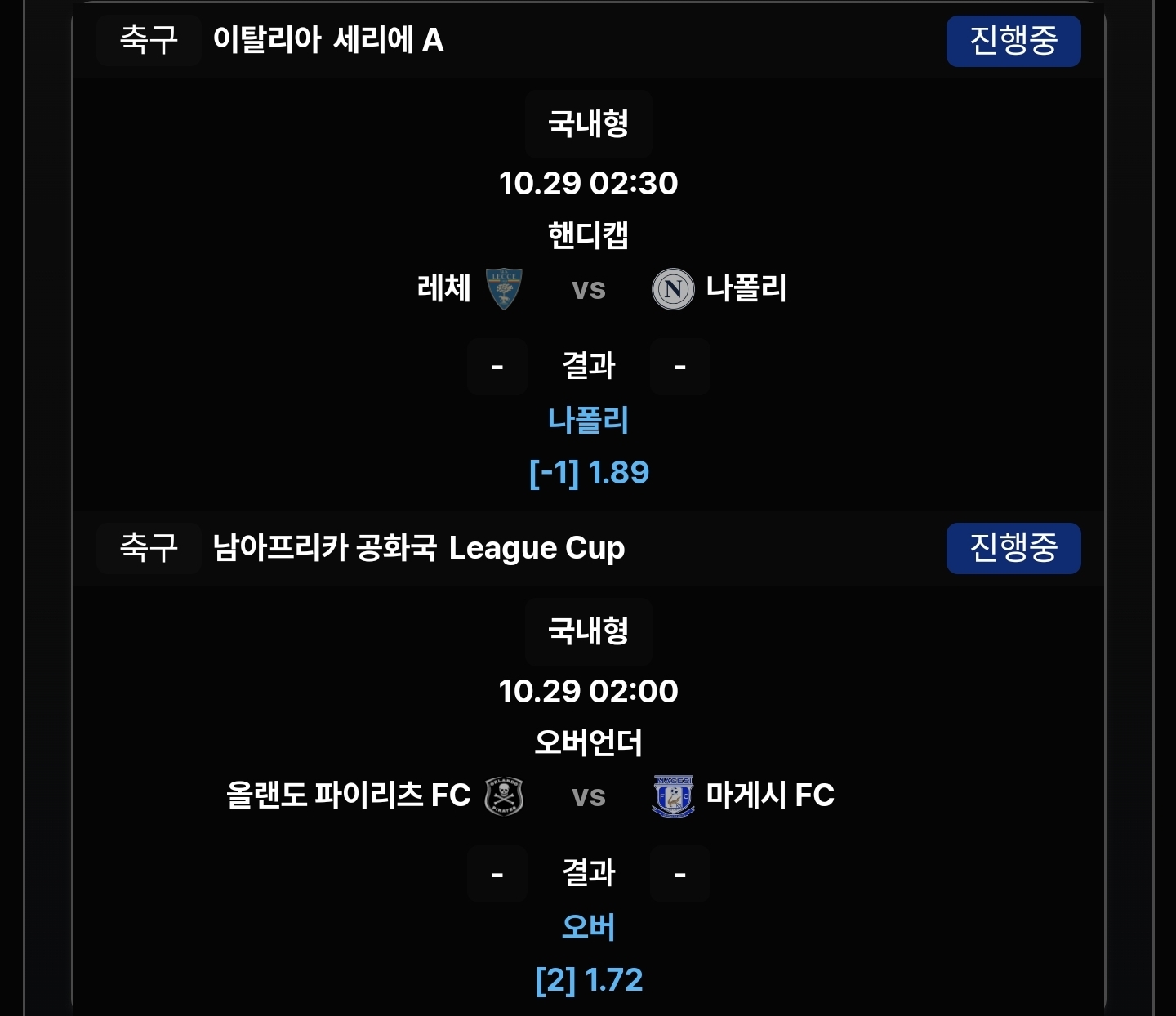
Task: Open the 레체 vs 나폴리 match card
Action: 588,288
